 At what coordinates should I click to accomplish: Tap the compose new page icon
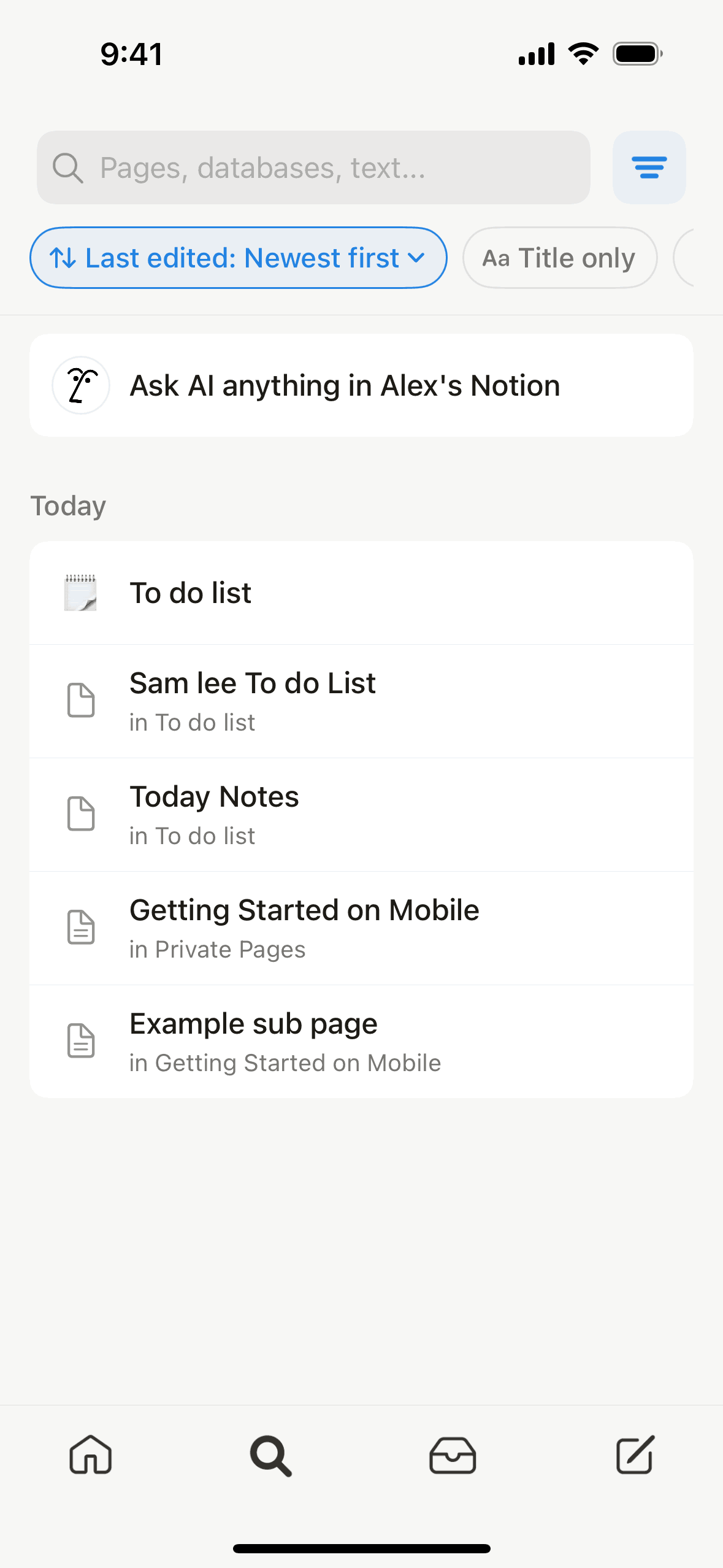[x=634, y=1455]
